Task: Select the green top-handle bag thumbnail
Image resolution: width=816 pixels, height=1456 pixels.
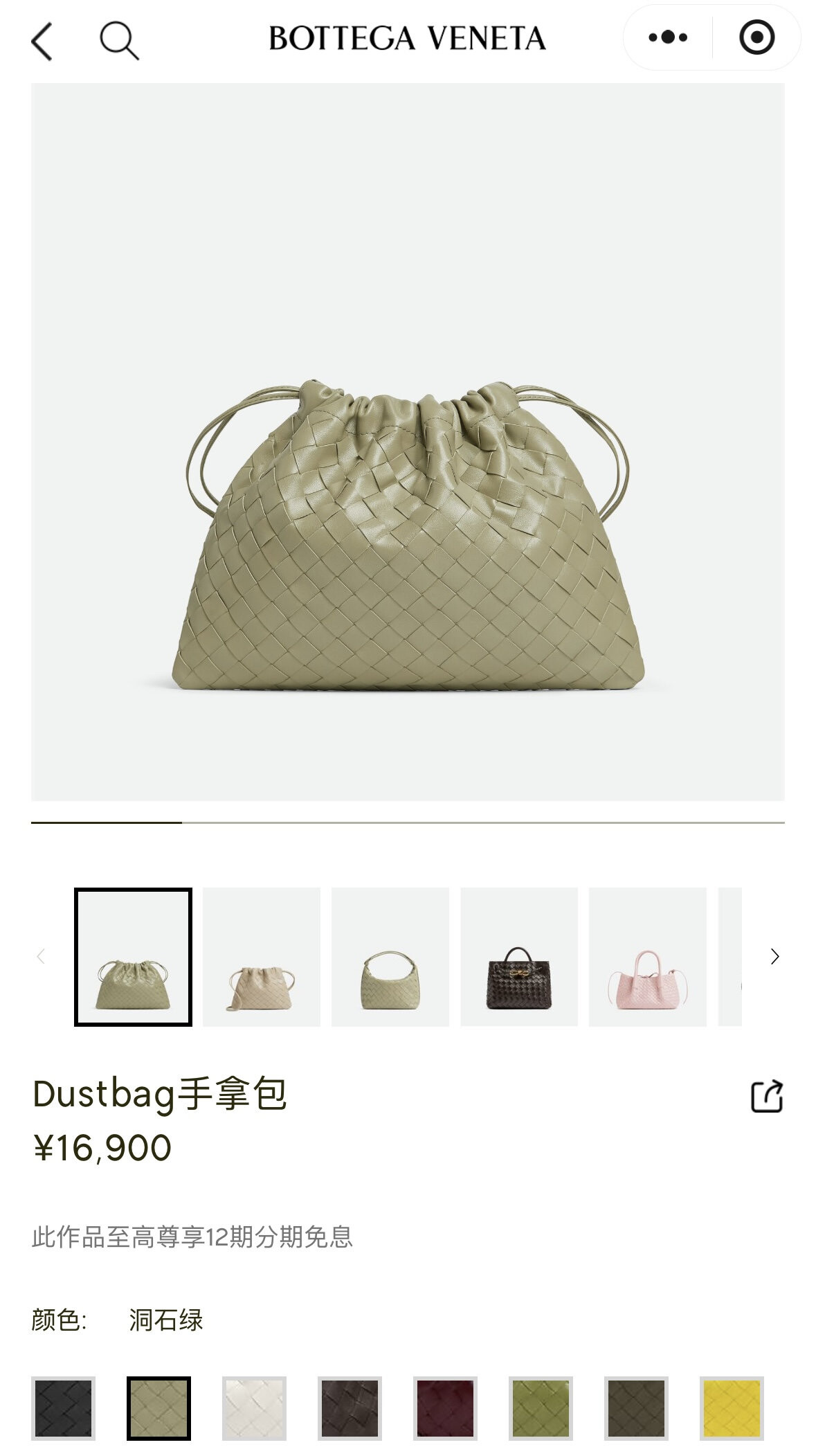Action: (x=390, y=956)
